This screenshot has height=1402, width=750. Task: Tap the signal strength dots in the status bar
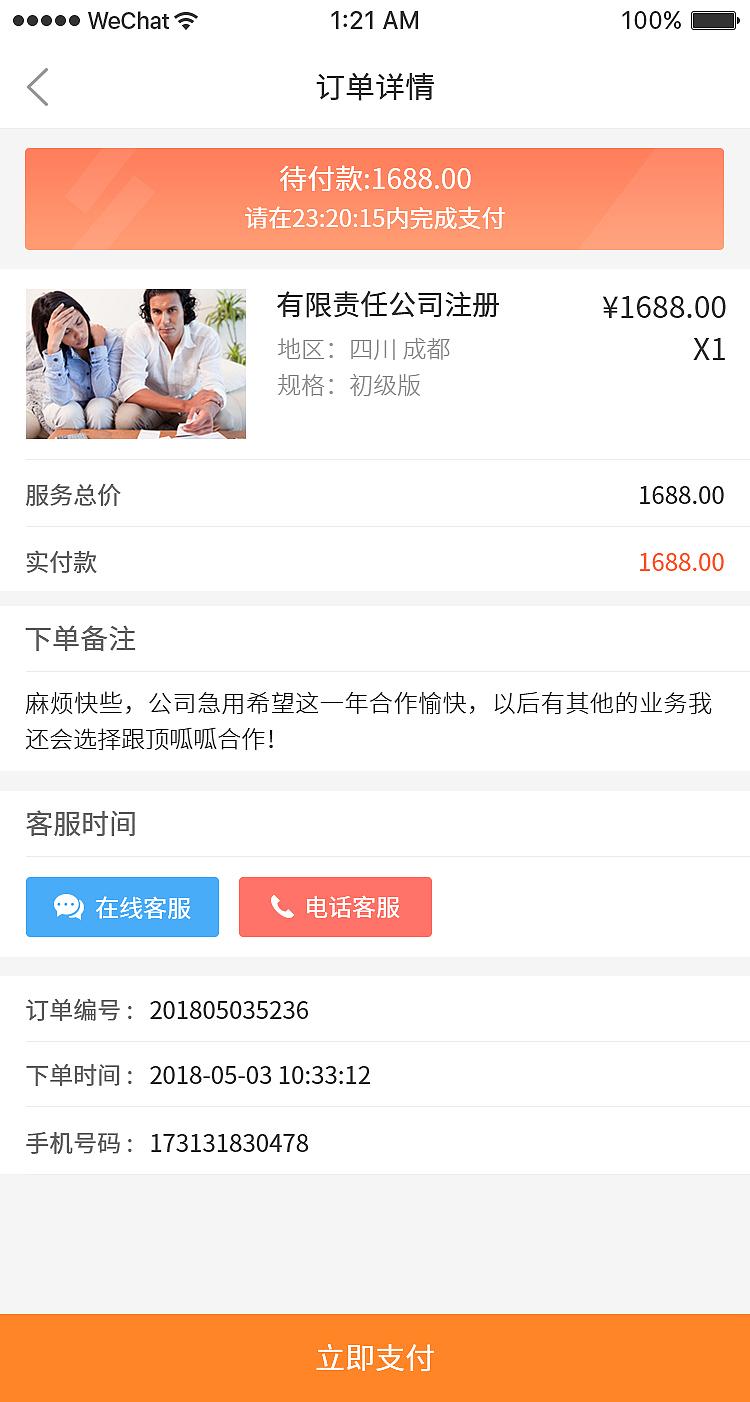[45, 19]
